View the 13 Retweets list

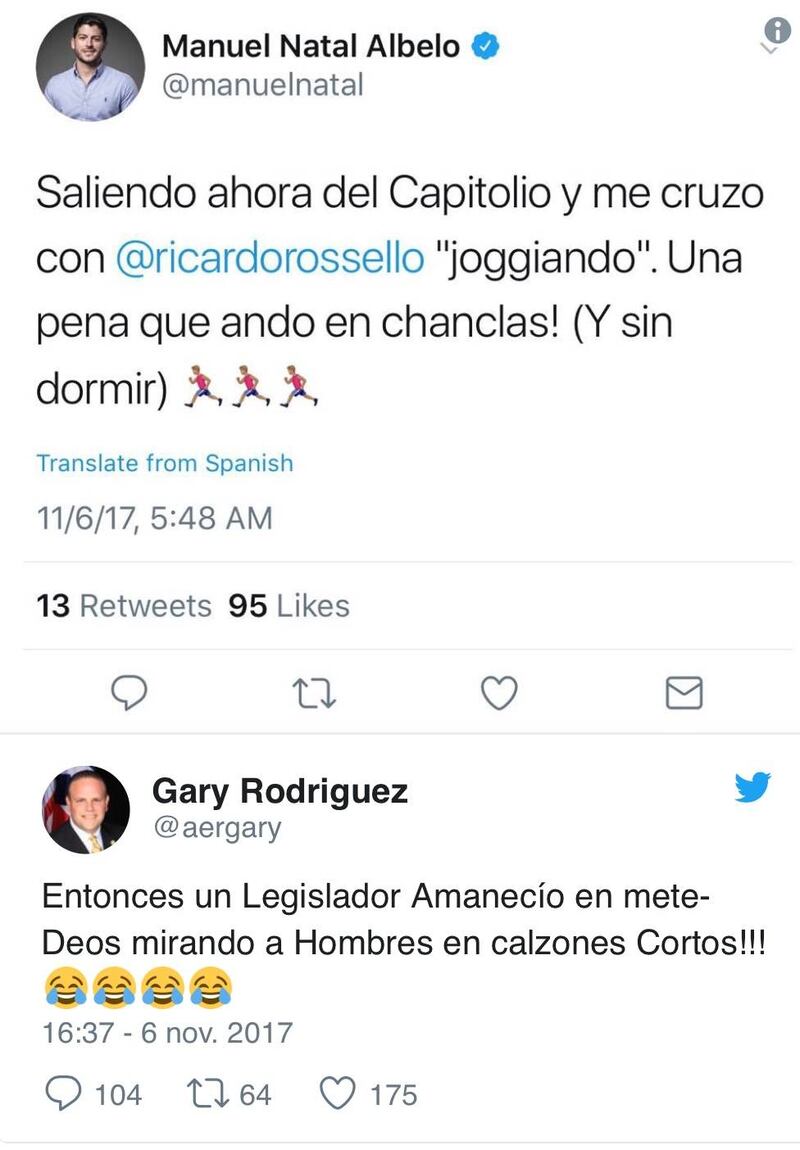(x=124, y=606)
